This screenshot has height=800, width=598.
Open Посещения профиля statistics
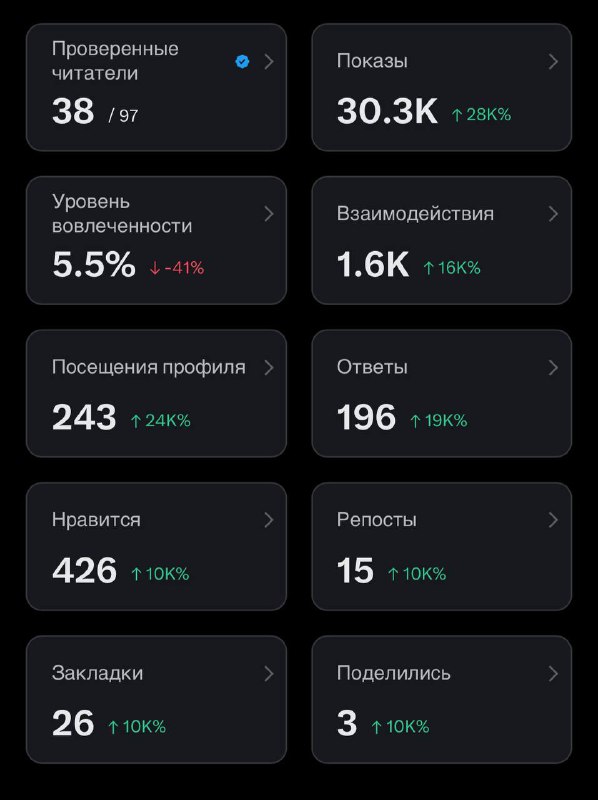pos(156,393)
